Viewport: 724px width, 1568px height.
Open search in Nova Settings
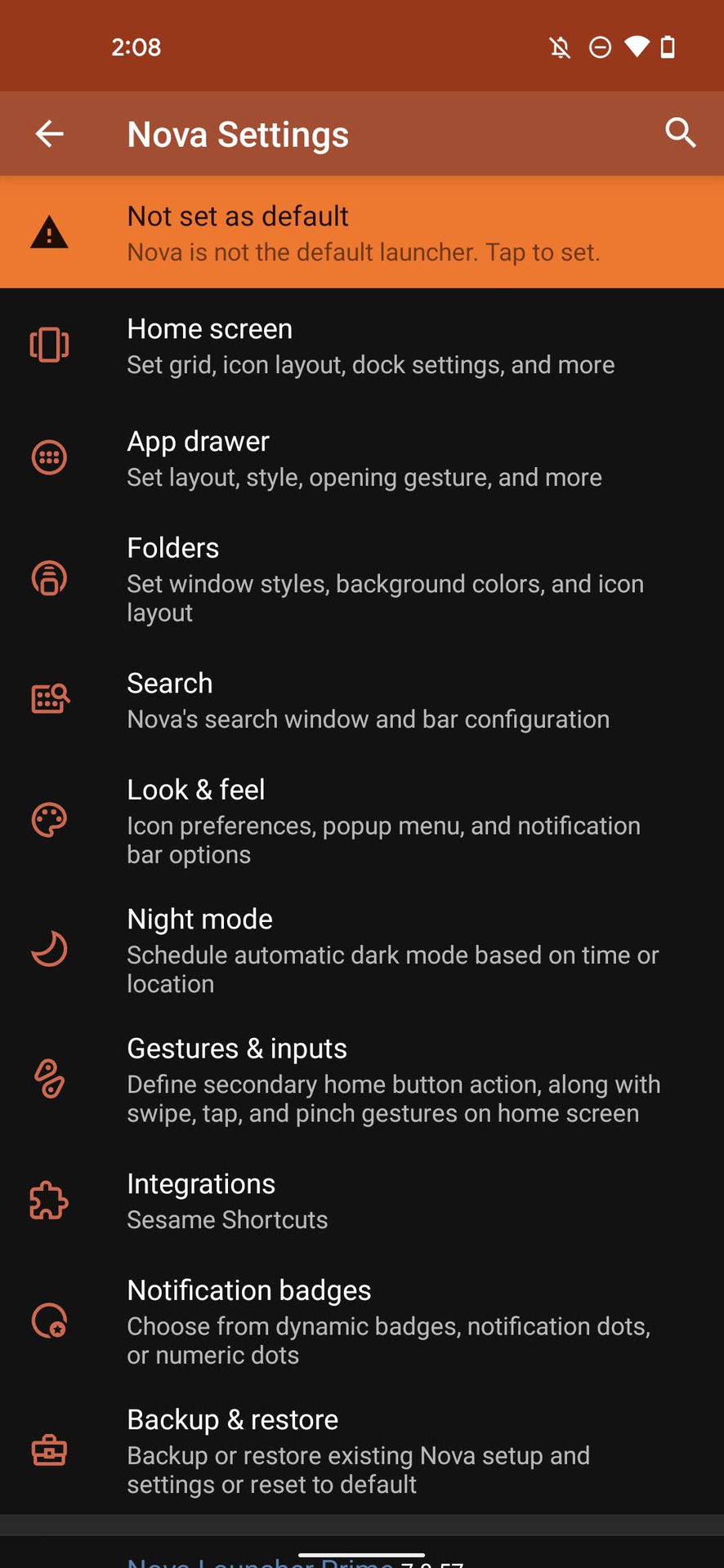[x=680, y=133]
